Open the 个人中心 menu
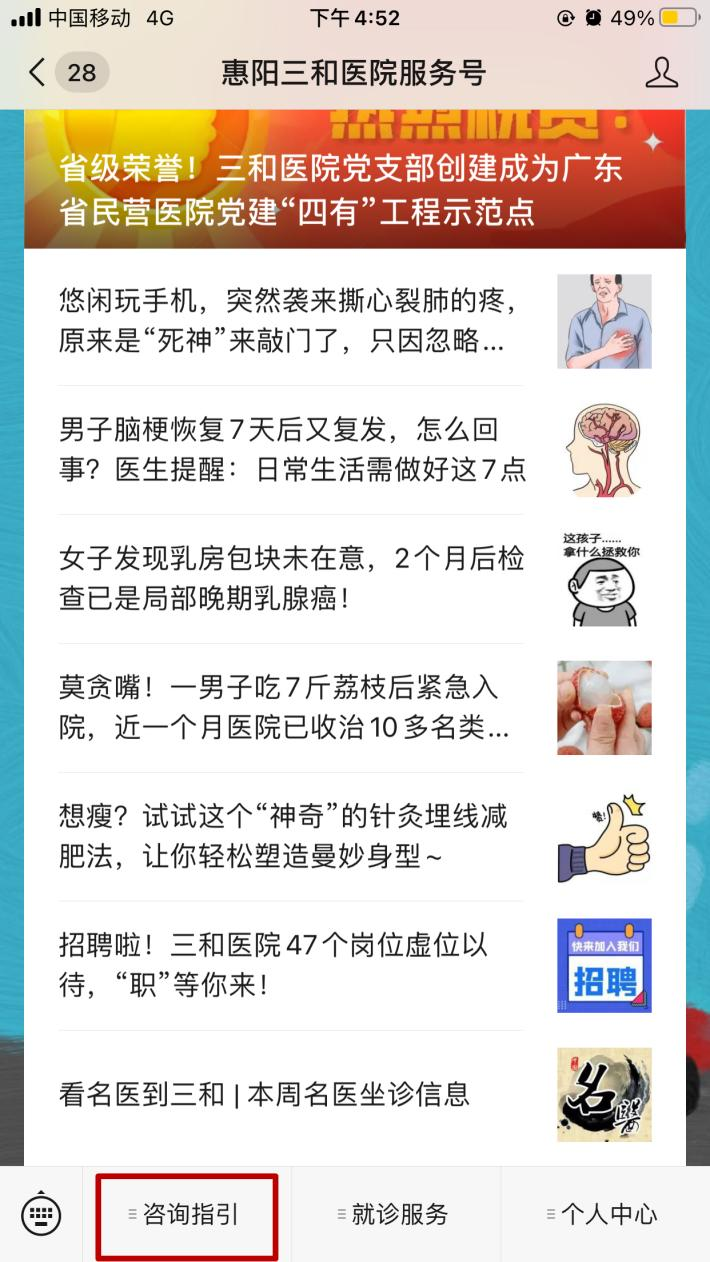Screen dimensions: 710x1262 click(x=604, y=1215)
